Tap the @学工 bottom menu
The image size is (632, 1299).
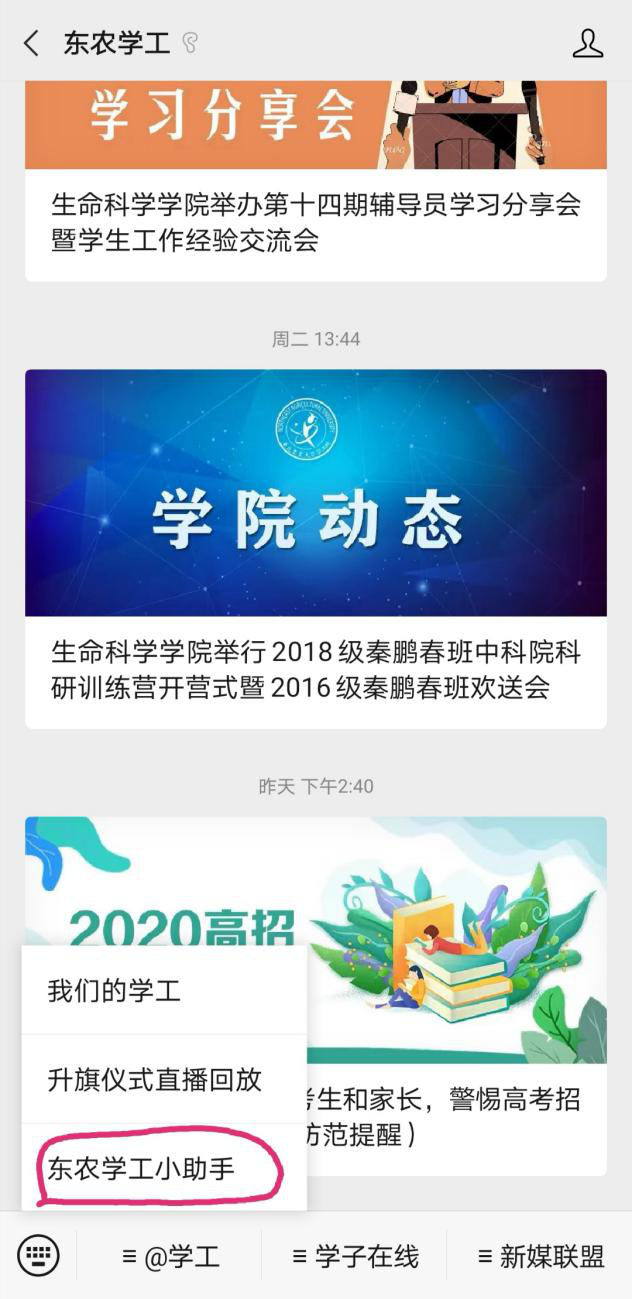point(170,1257)
